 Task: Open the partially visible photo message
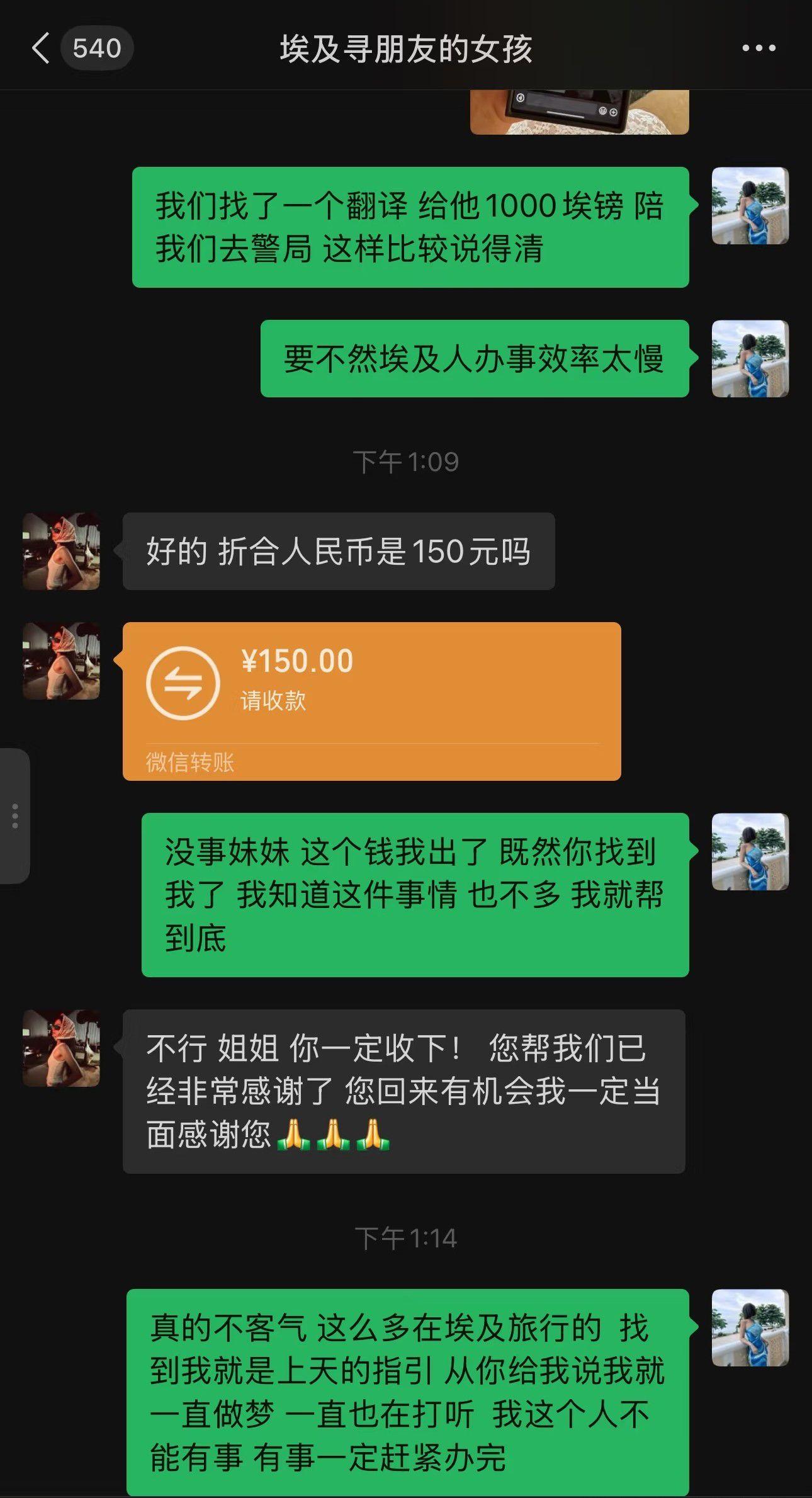[579, 112]
